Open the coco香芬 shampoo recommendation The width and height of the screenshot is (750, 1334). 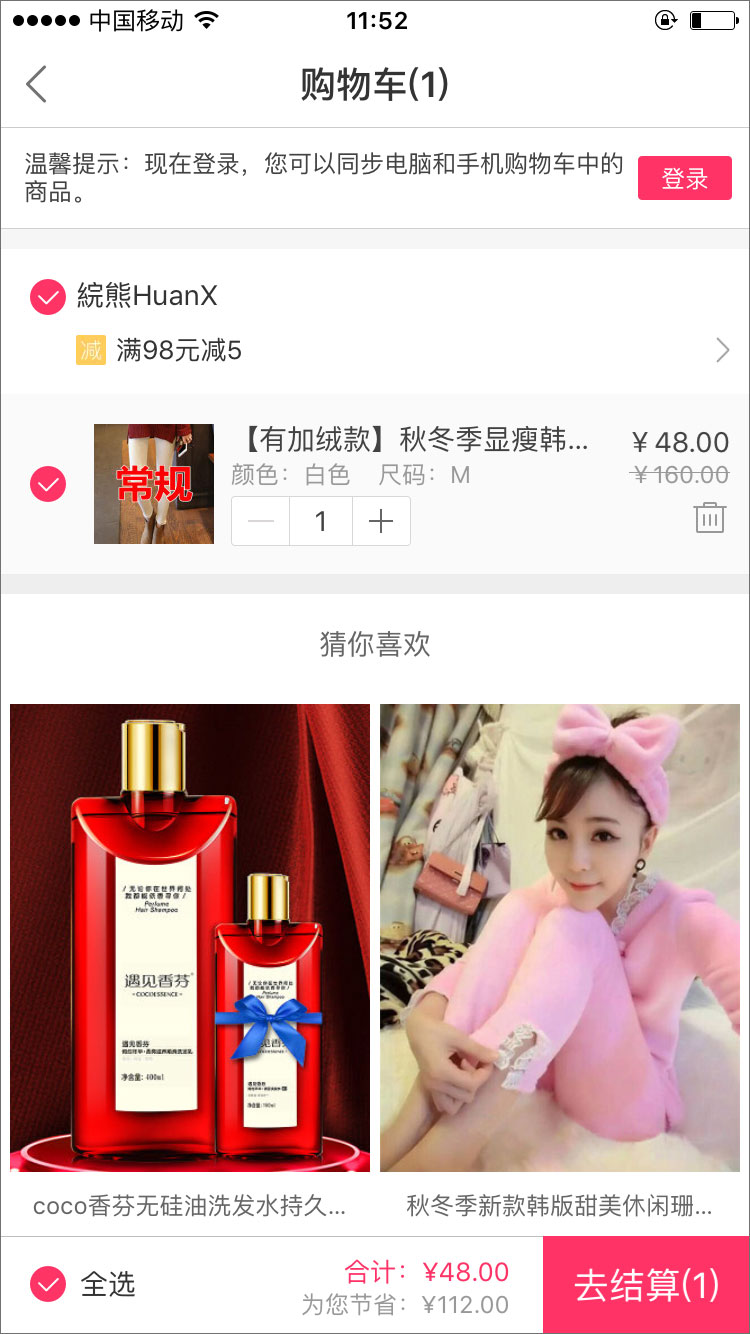(x=190, y=938)
